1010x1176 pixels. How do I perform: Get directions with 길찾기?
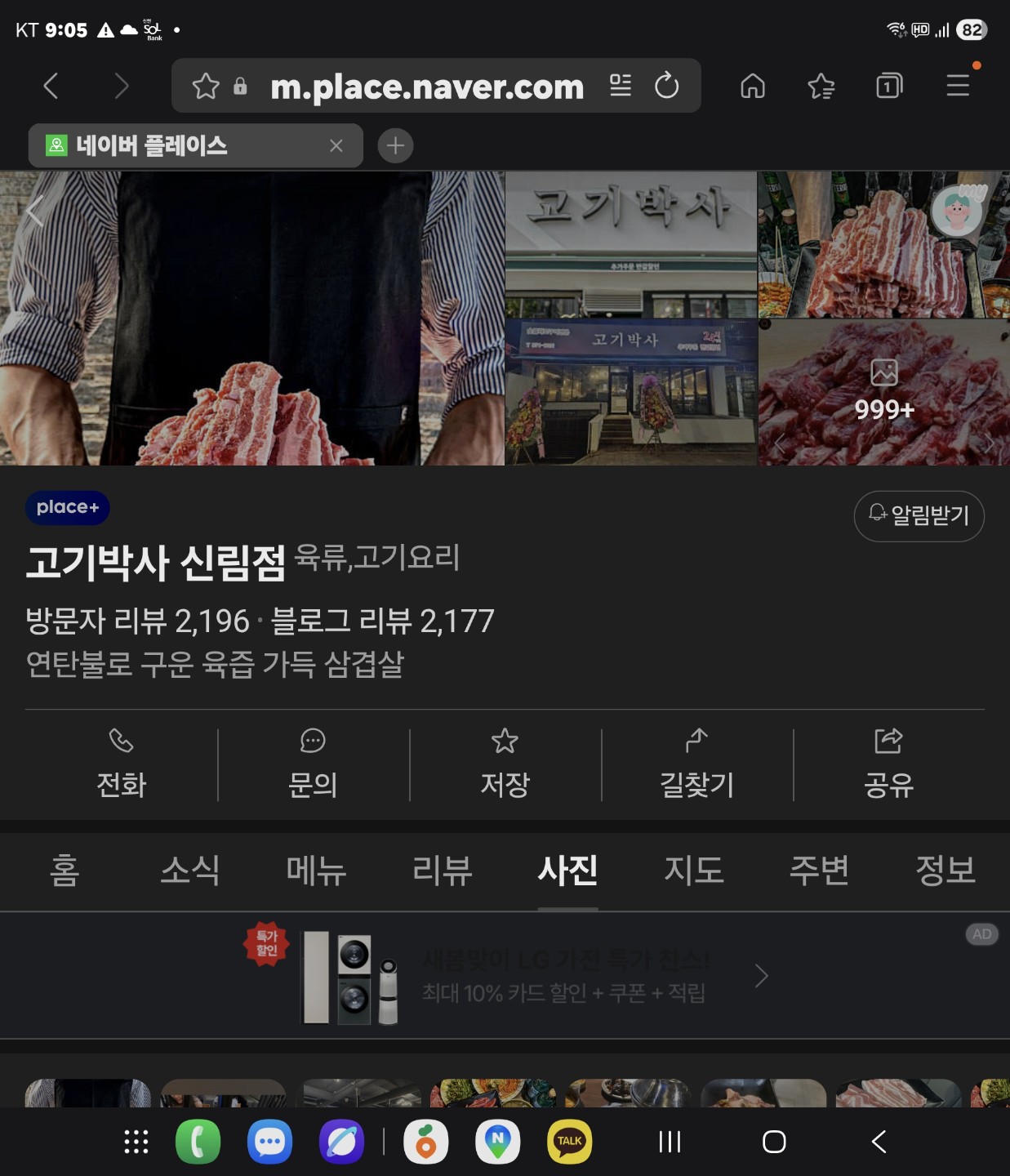696,764
